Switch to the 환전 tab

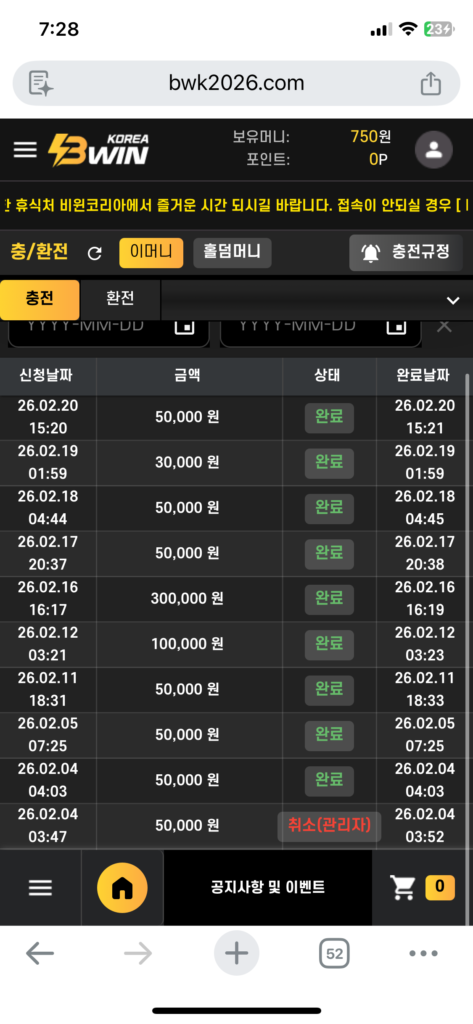120,300
